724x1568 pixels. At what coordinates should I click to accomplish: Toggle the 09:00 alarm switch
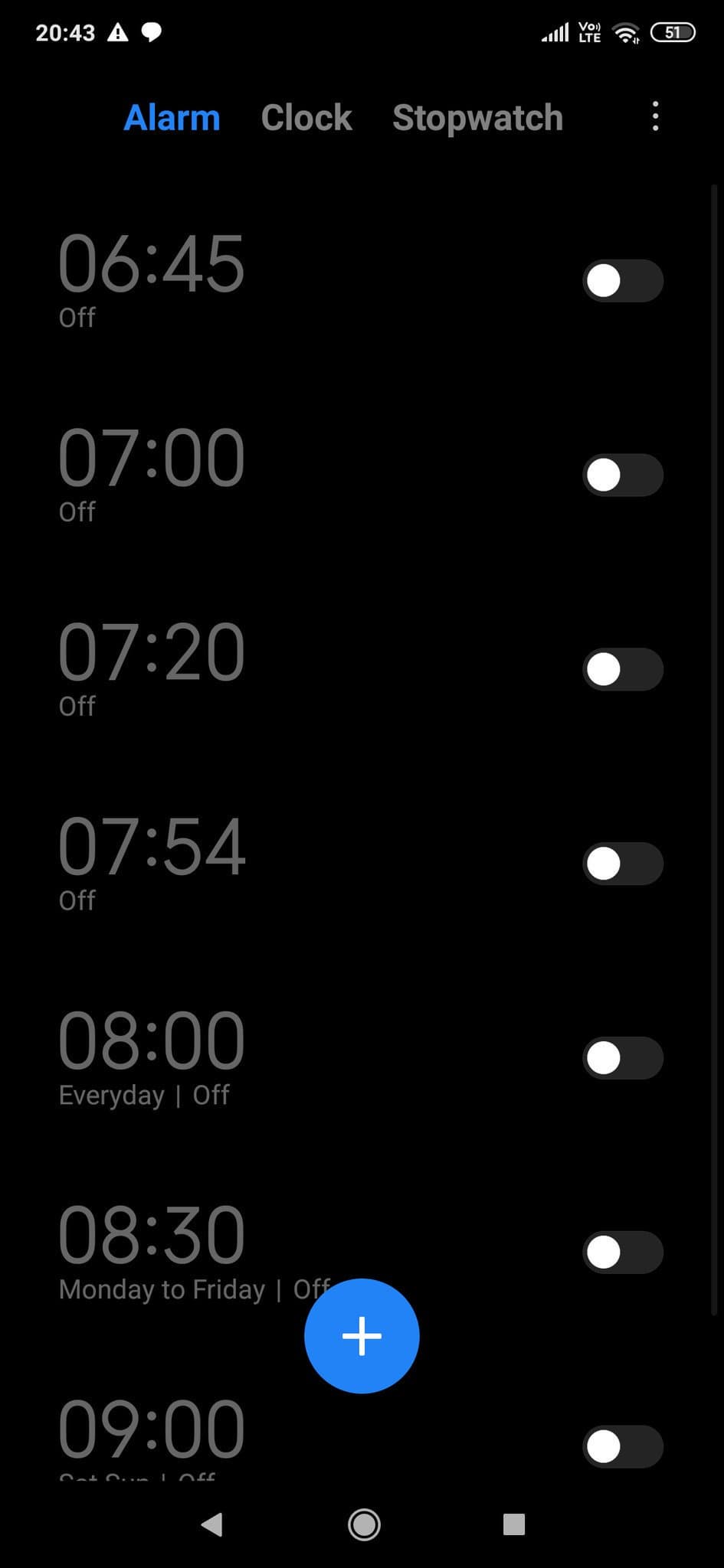pos(622,1446)
